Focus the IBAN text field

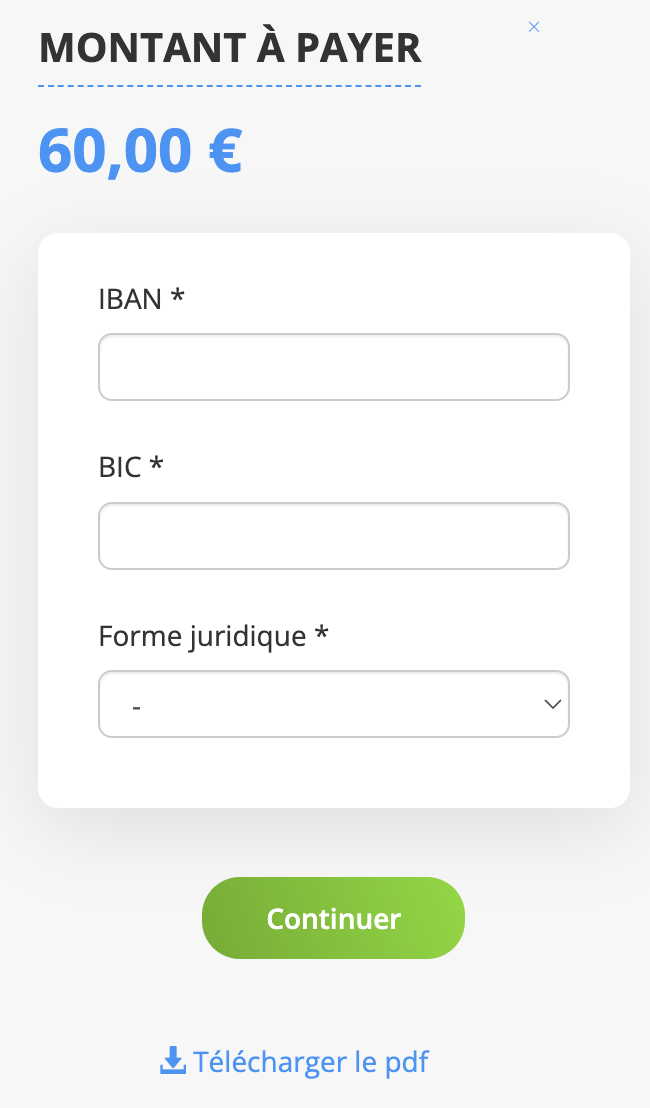pos(333,367)
